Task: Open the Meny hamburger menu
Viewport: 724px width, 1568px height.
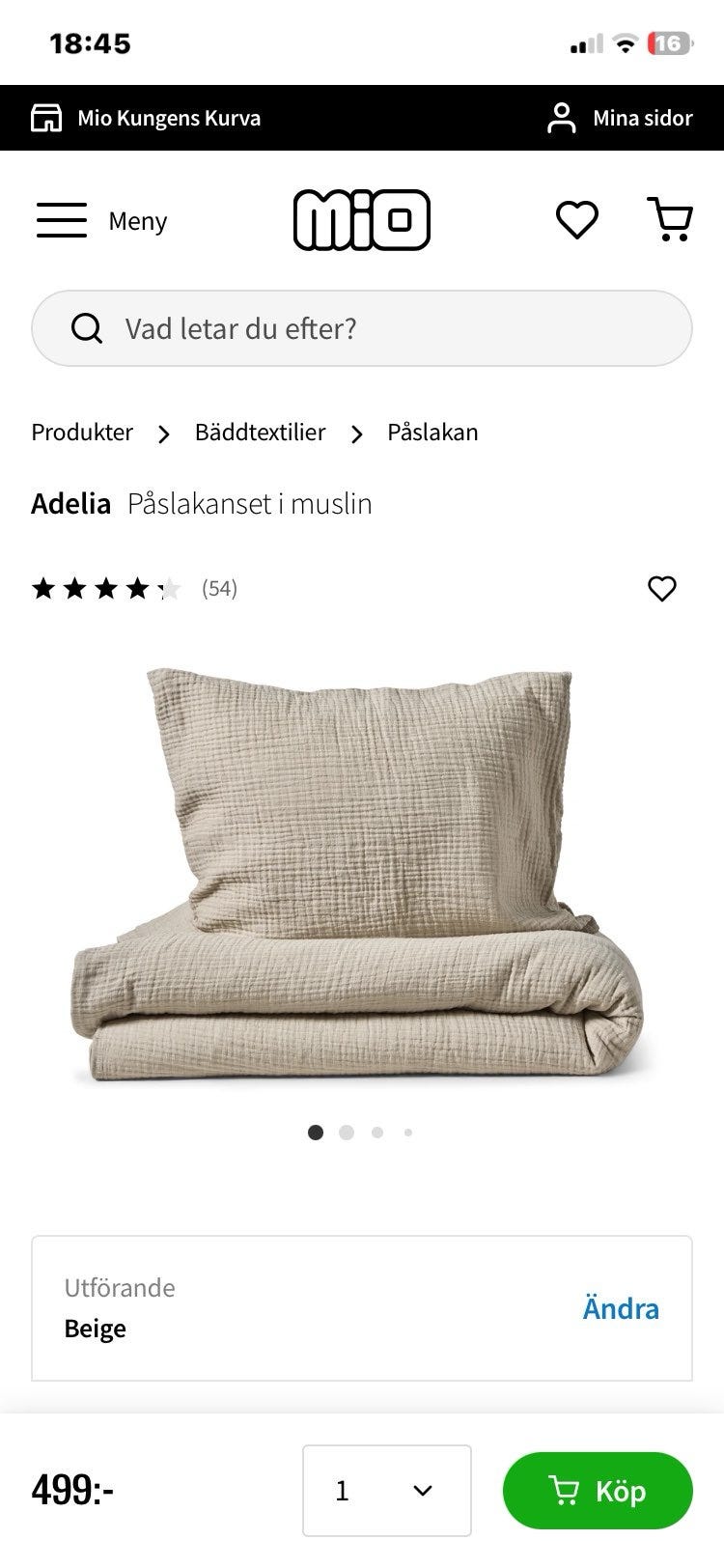Action: [x=101, y=221]
